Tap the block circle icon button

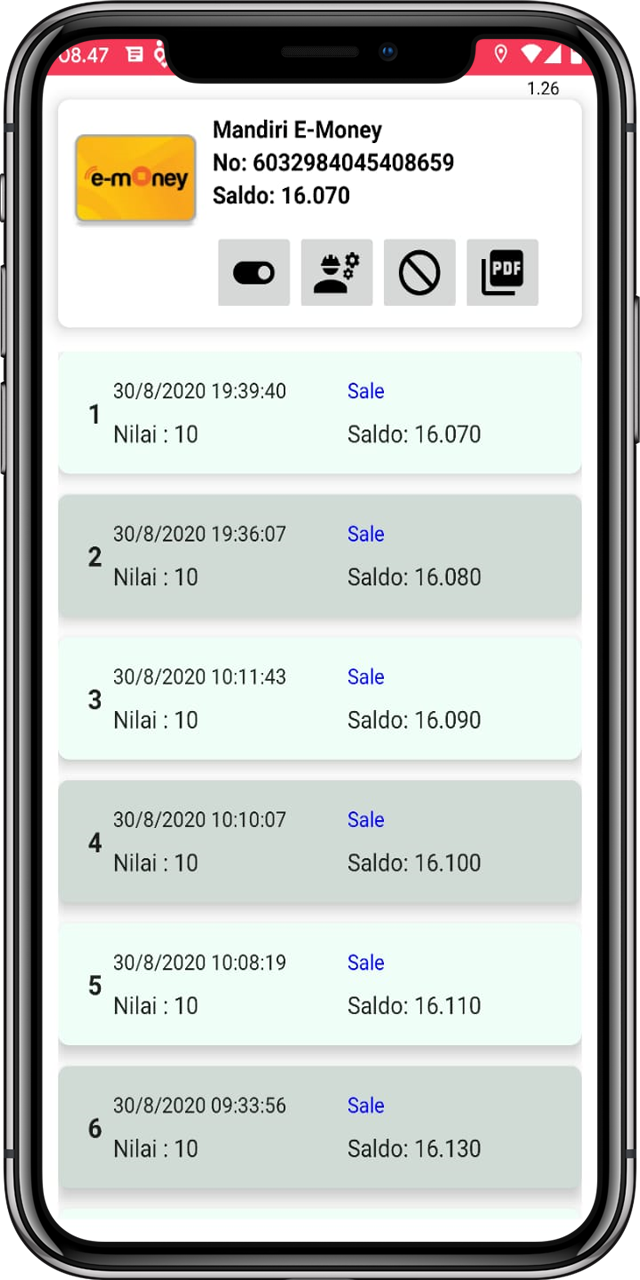tap(420, 272)
